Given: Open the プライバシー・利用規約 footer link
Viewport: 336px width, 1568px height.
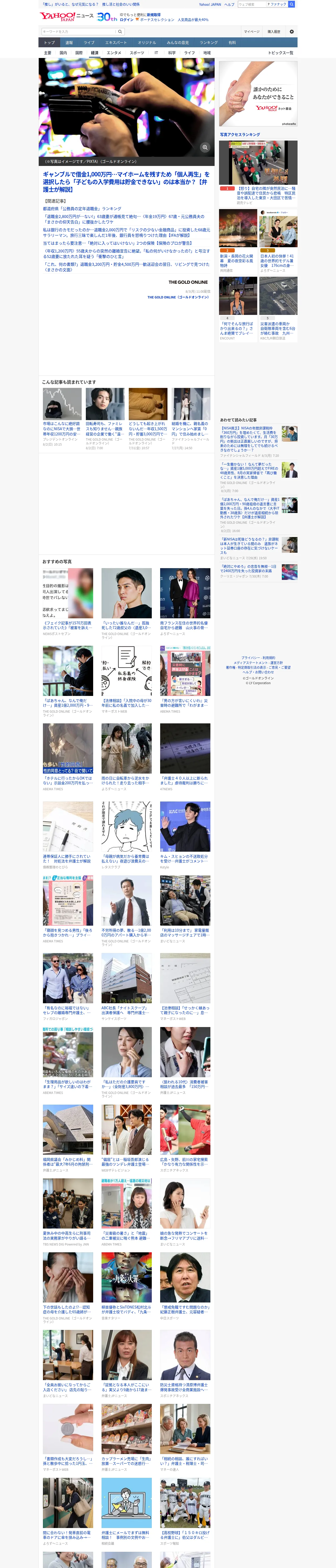Looking at the screenshot, I should pyautogui.click(x=258, y=658).
